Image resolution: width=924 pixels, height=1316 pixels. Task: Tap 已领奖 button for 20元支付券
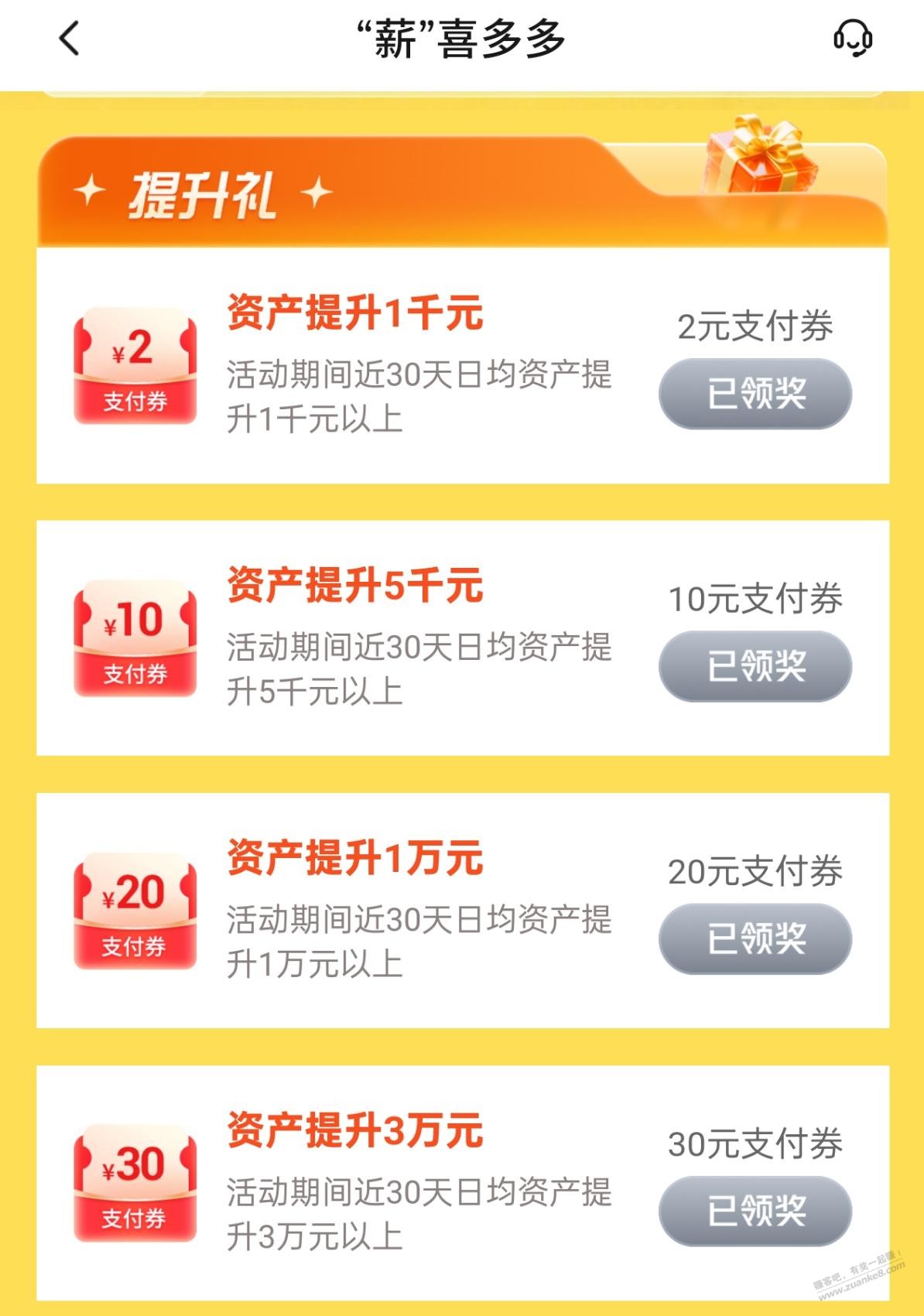[x=755, y=938]
